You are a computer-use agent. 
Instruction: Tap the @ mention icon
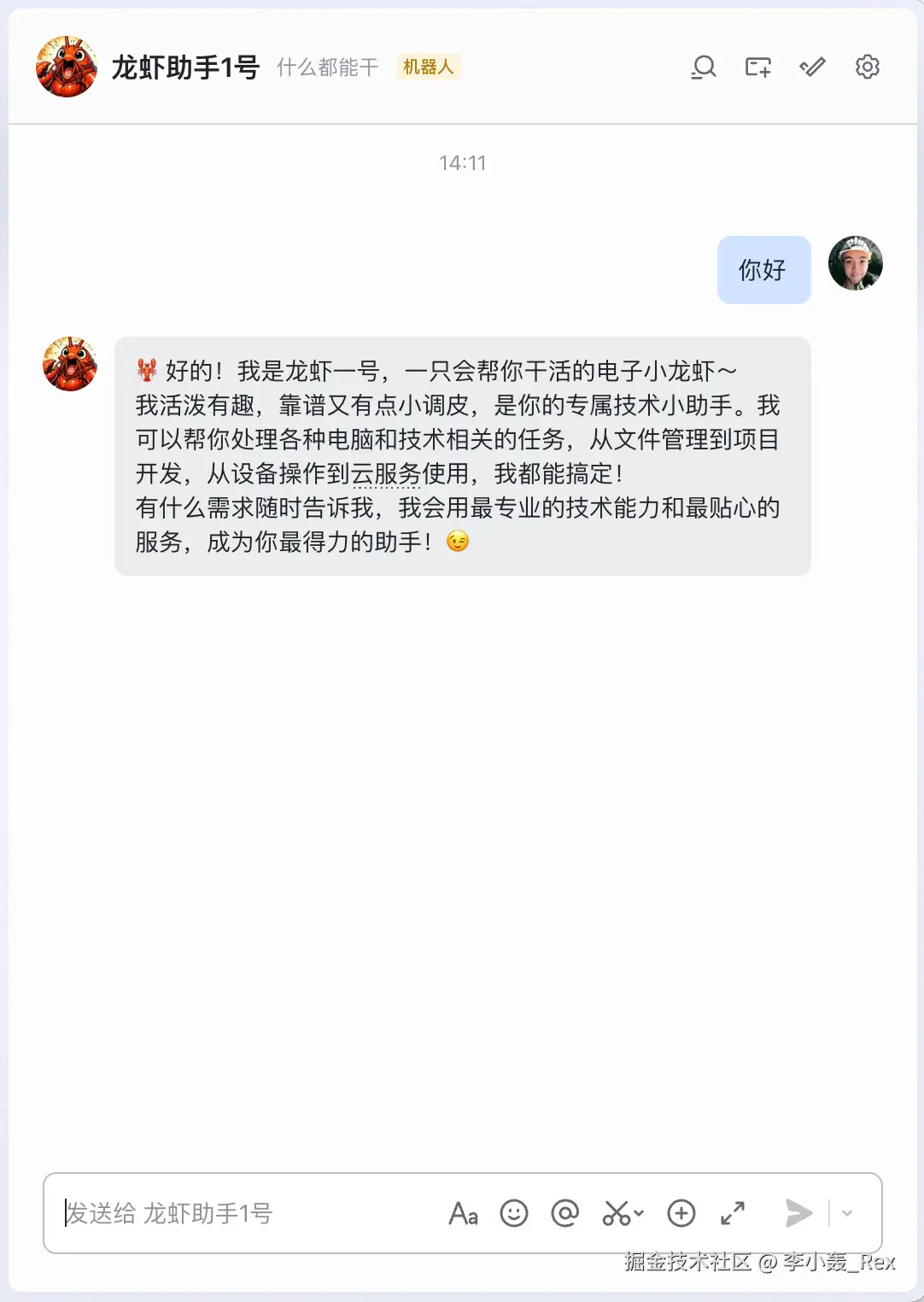(x=564, y=1213)
